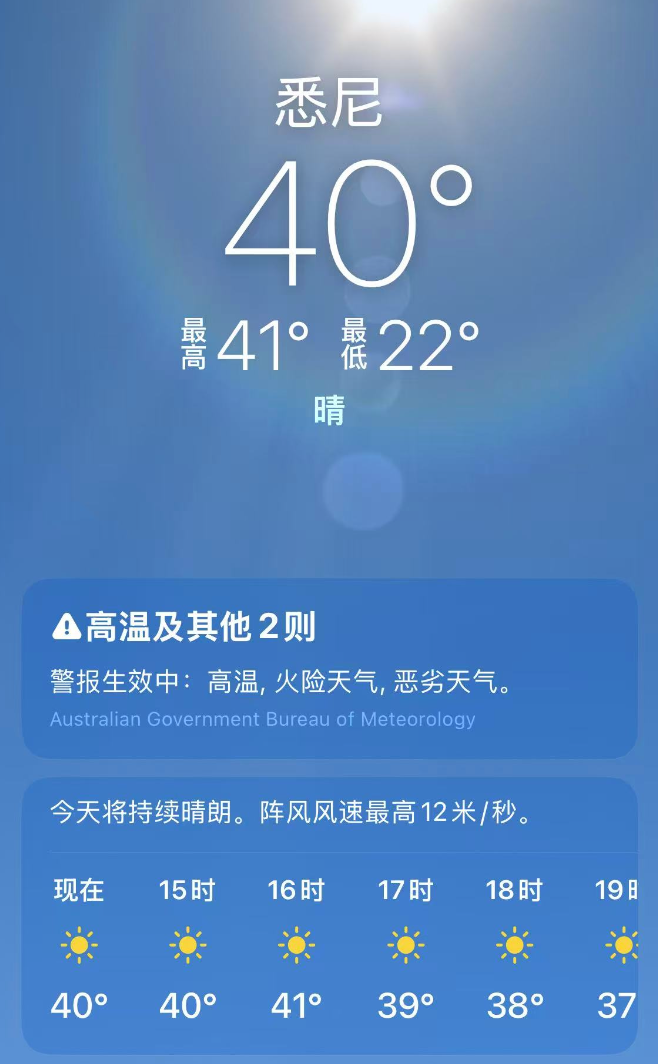Open the hourly forecast card
The image size is (658, 1064).
(x=329, y=915)
